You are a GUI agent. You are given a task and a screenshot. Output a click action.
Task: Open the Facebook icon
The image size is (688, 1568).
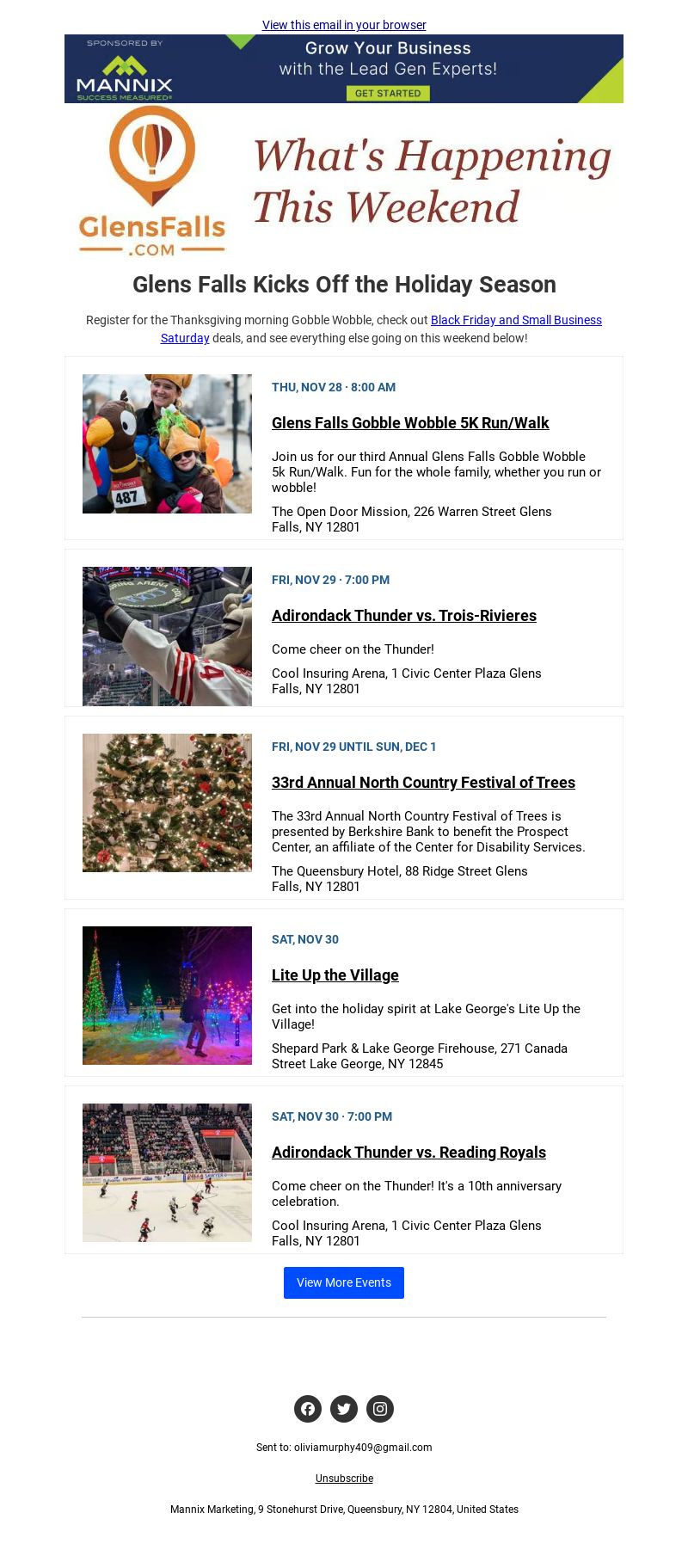pos(308,1408)
